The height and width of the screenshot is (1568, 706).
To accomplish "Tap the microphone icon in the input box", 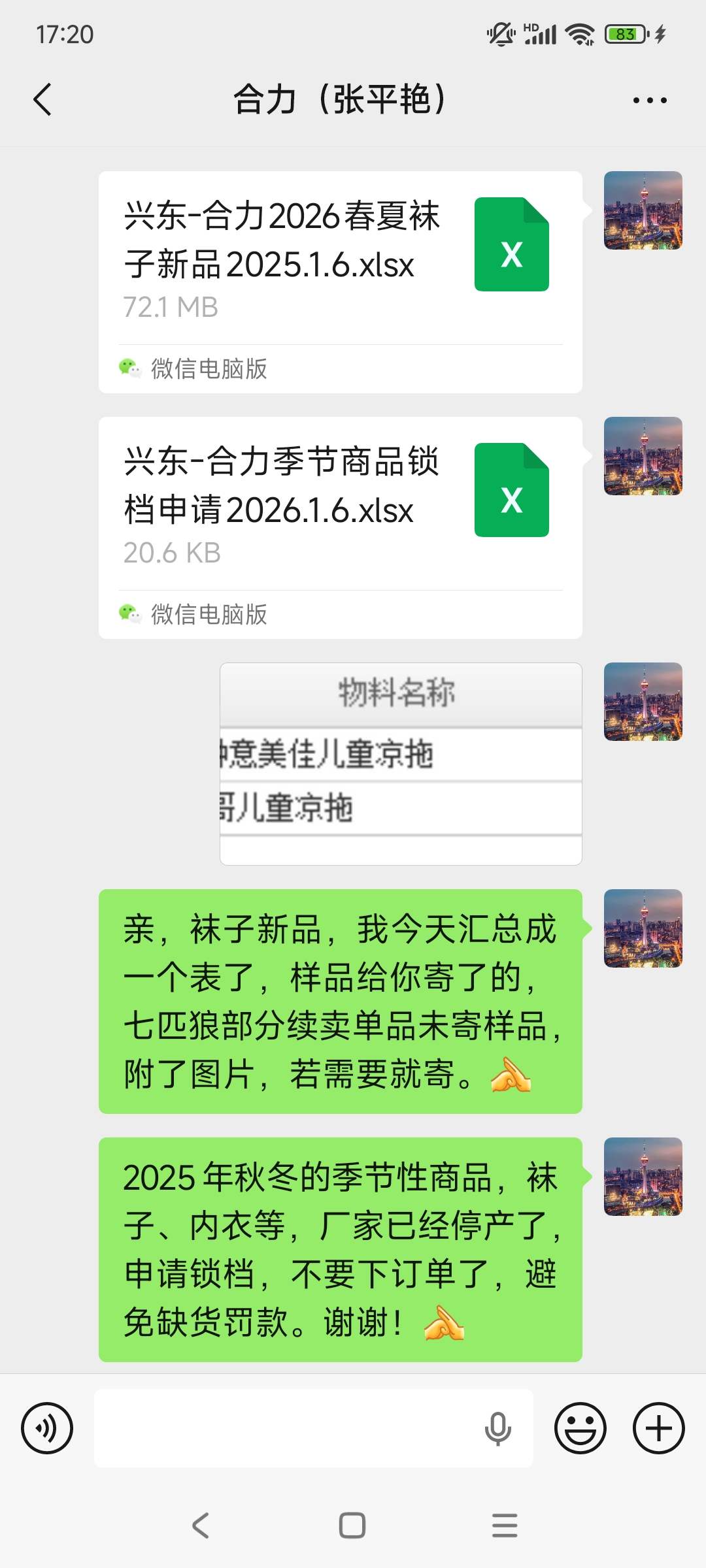I will click(x=497, y=1428).
